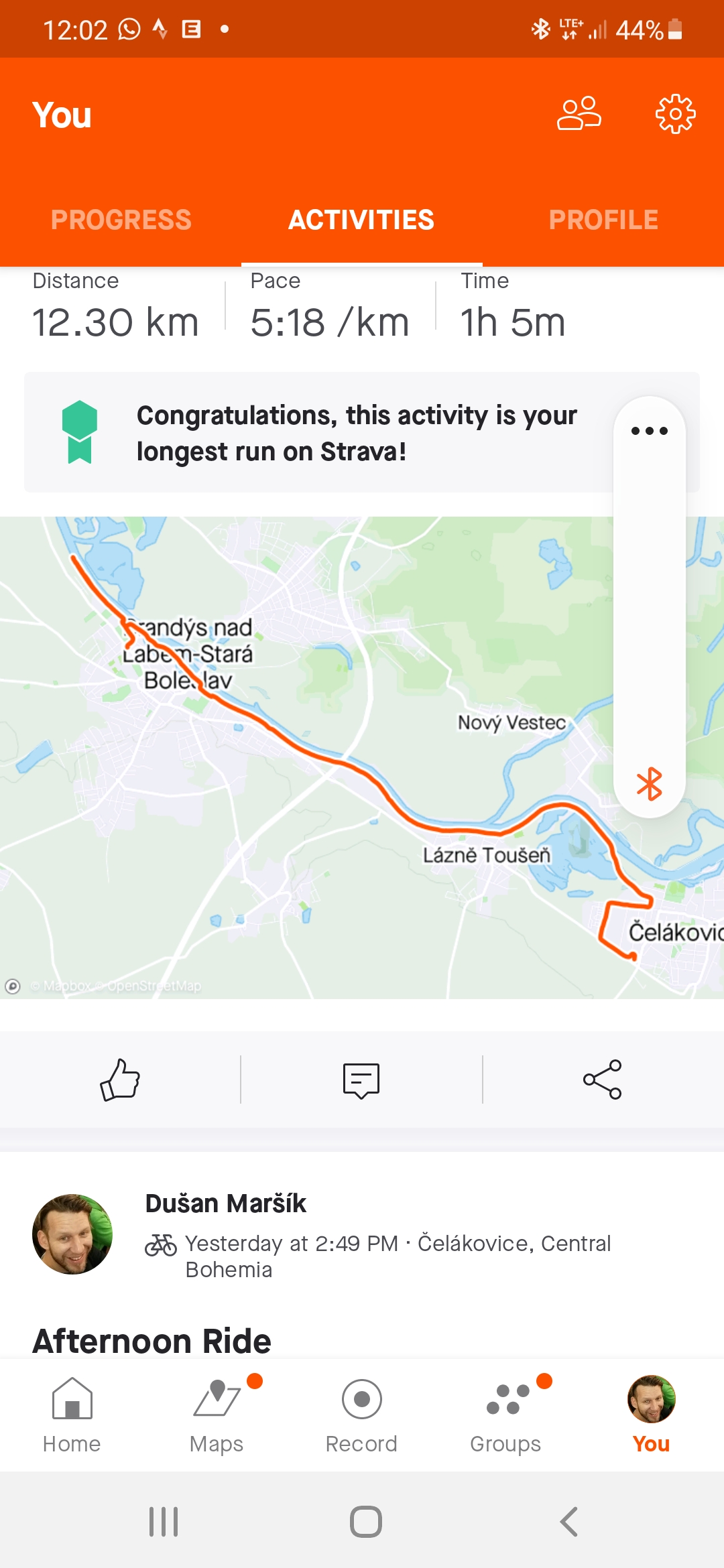724x1568 pixels.
Task: Start recording from the Record tab
Action: [x=361, y=1415]
